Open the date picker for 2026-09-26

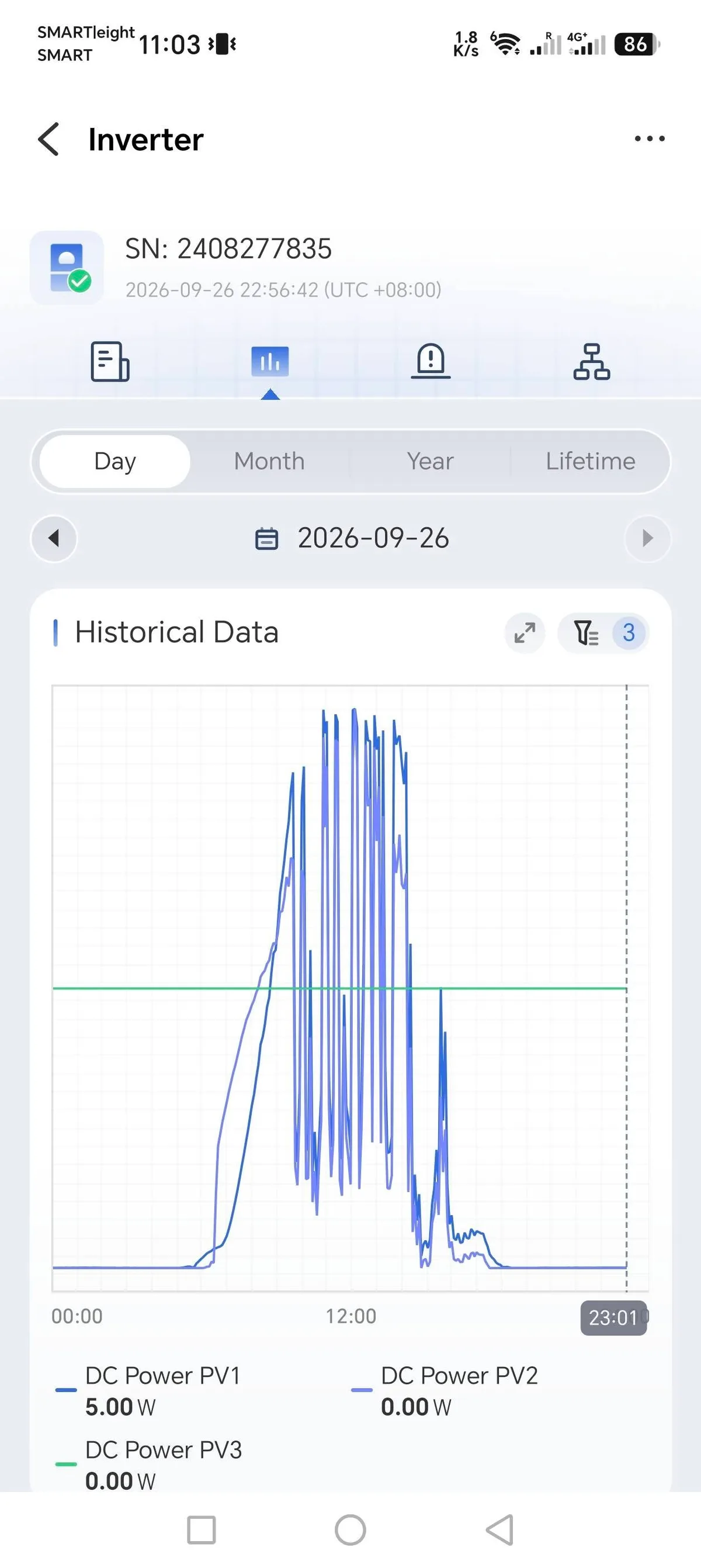(352, 538)
